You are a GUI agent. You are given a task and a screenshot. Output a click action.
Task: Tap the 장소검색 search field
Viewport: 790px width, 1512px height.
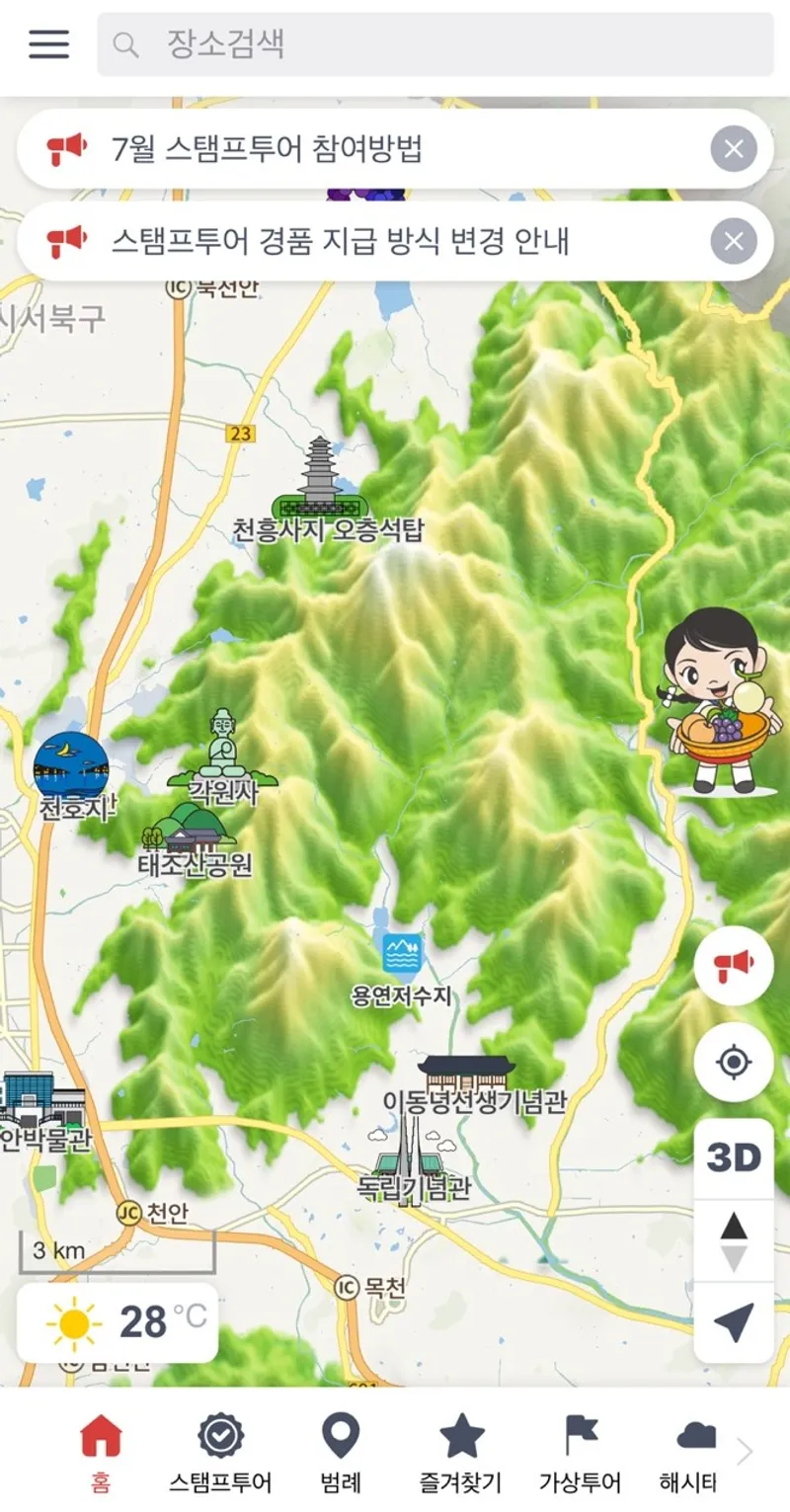click(435, 44)
